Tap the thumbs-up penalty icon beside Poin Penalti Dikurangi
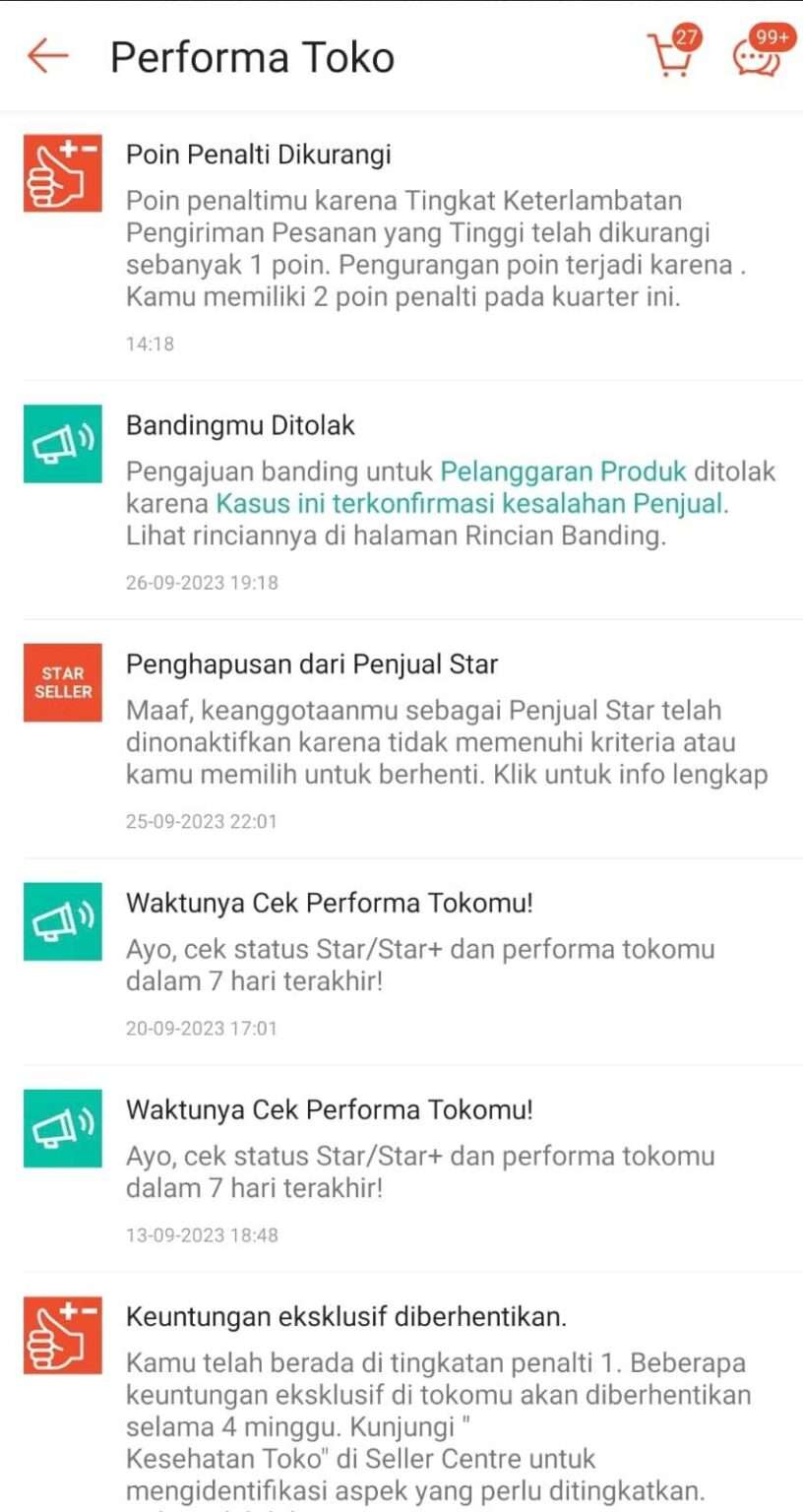The image size is (803, 1512). (62, 173)
